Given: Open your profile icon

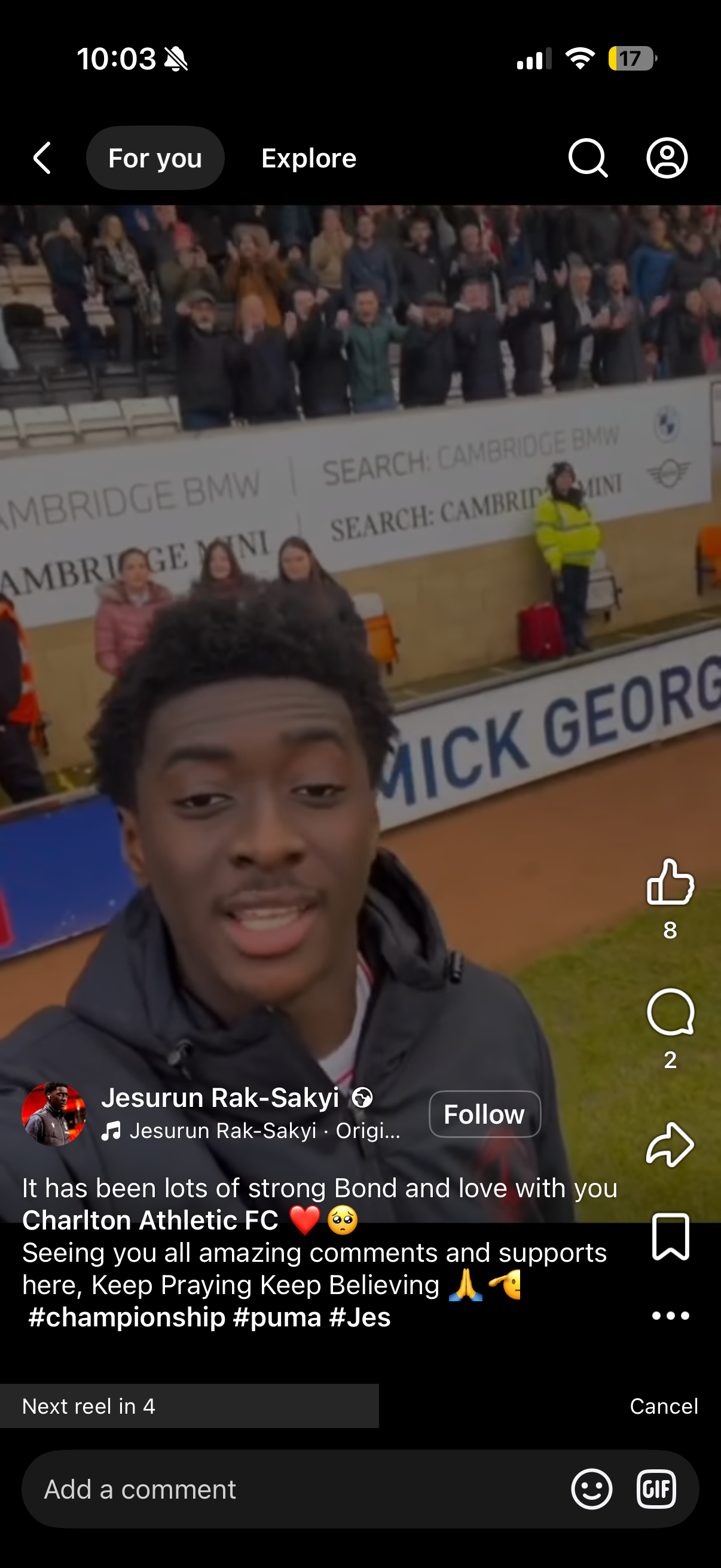Looking at the screenshot, I should [x=667, y=158].
